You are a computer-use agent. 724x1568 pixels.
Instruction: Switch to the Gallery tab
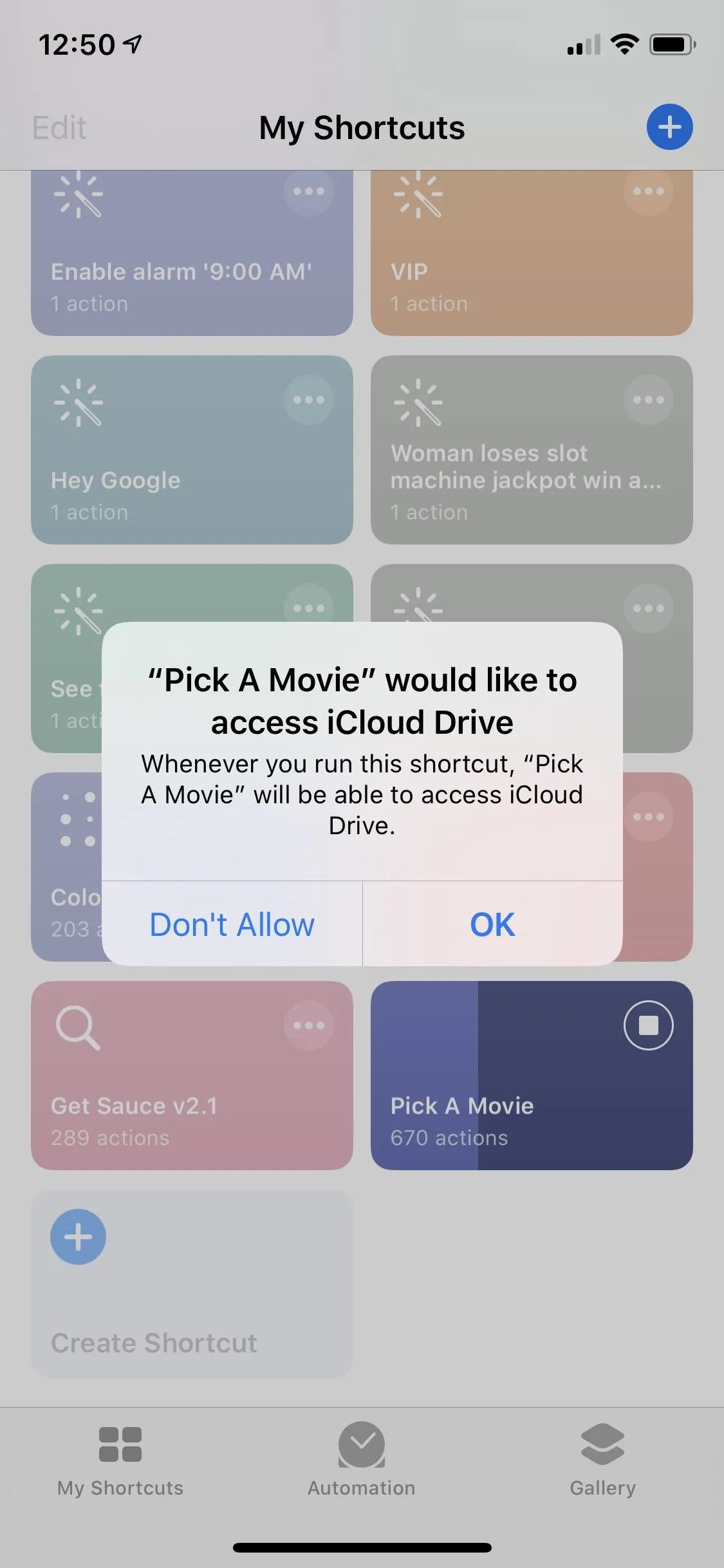[x=602, y=1460]
